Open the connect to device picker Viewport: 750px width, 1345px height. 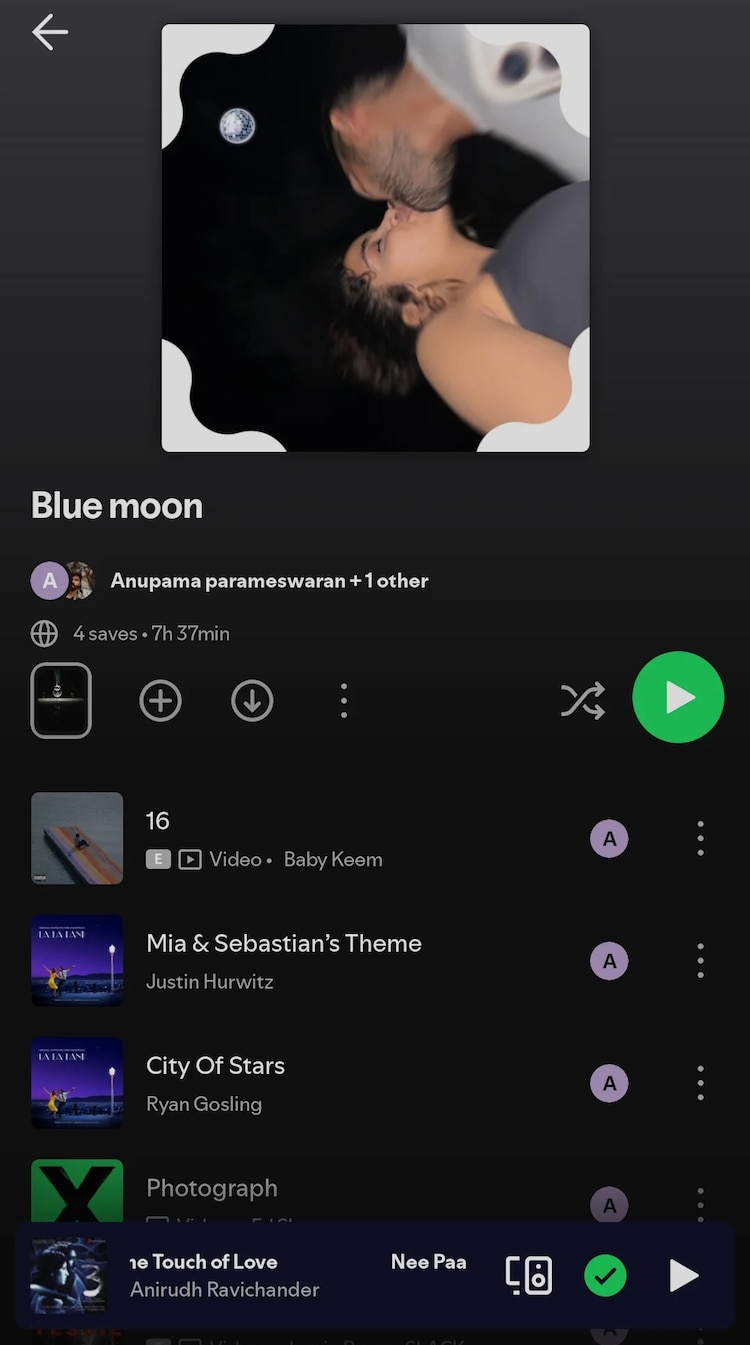pos(528,1275)
